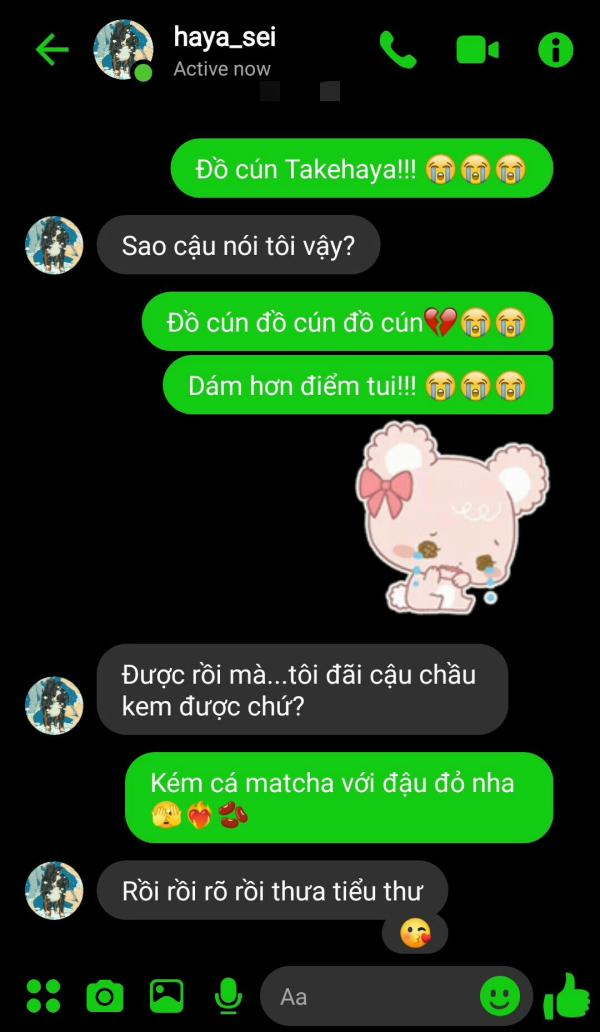
Task: Open the emoji picker in the input field
Action: [499, 996]
